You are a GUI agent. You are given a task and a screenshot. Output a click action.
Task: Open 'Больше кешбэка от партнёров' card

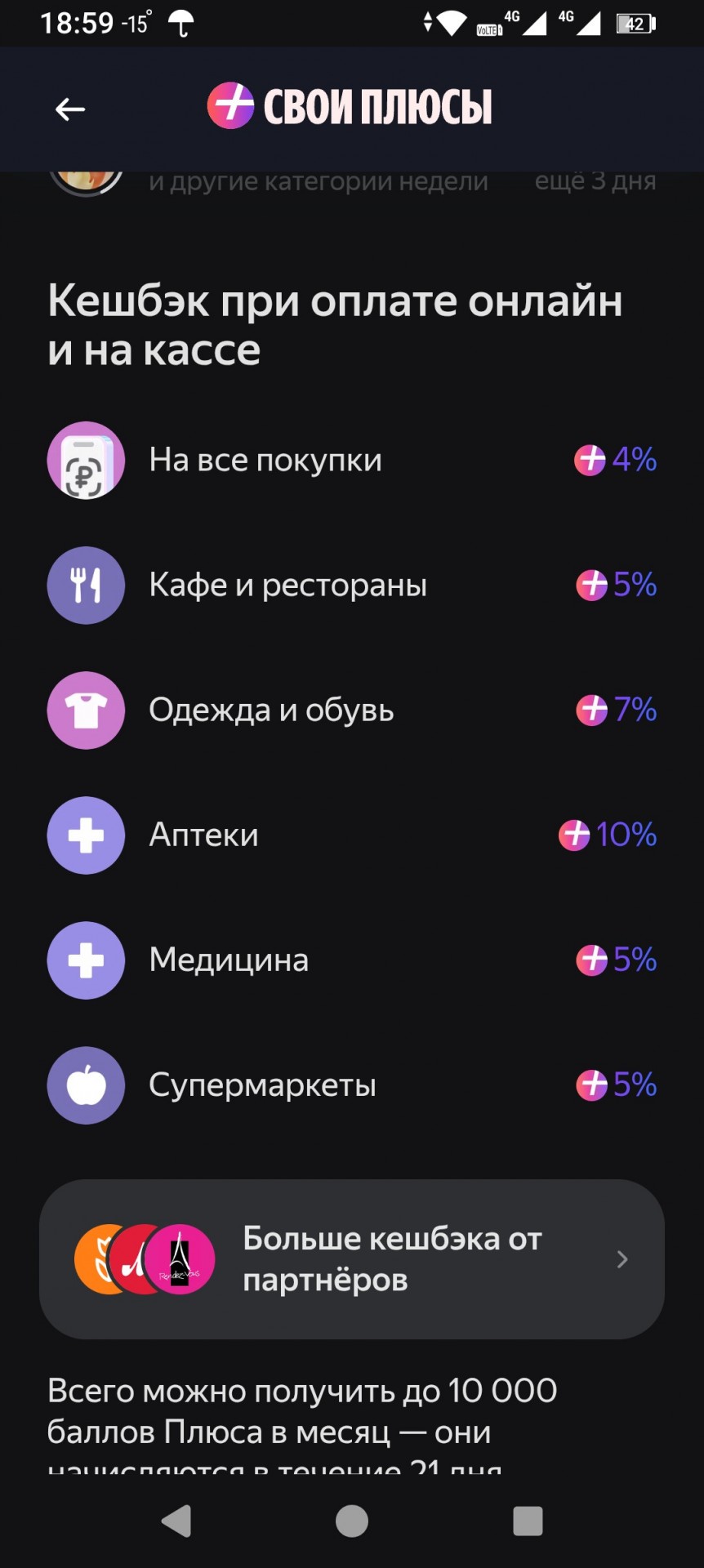(352, 1258)
